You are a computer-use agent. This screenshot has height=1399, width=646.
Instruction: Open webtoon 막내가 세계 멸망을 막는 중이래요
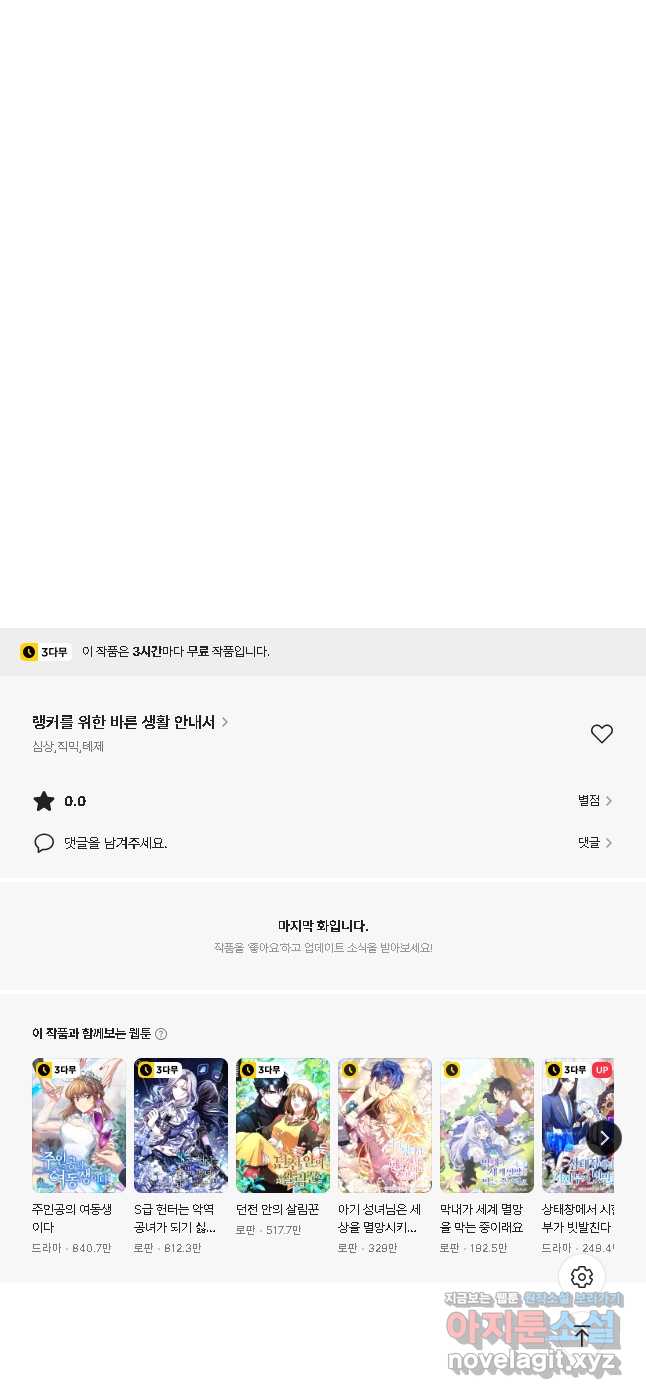pyautogui.click(x=487, y=1156)
